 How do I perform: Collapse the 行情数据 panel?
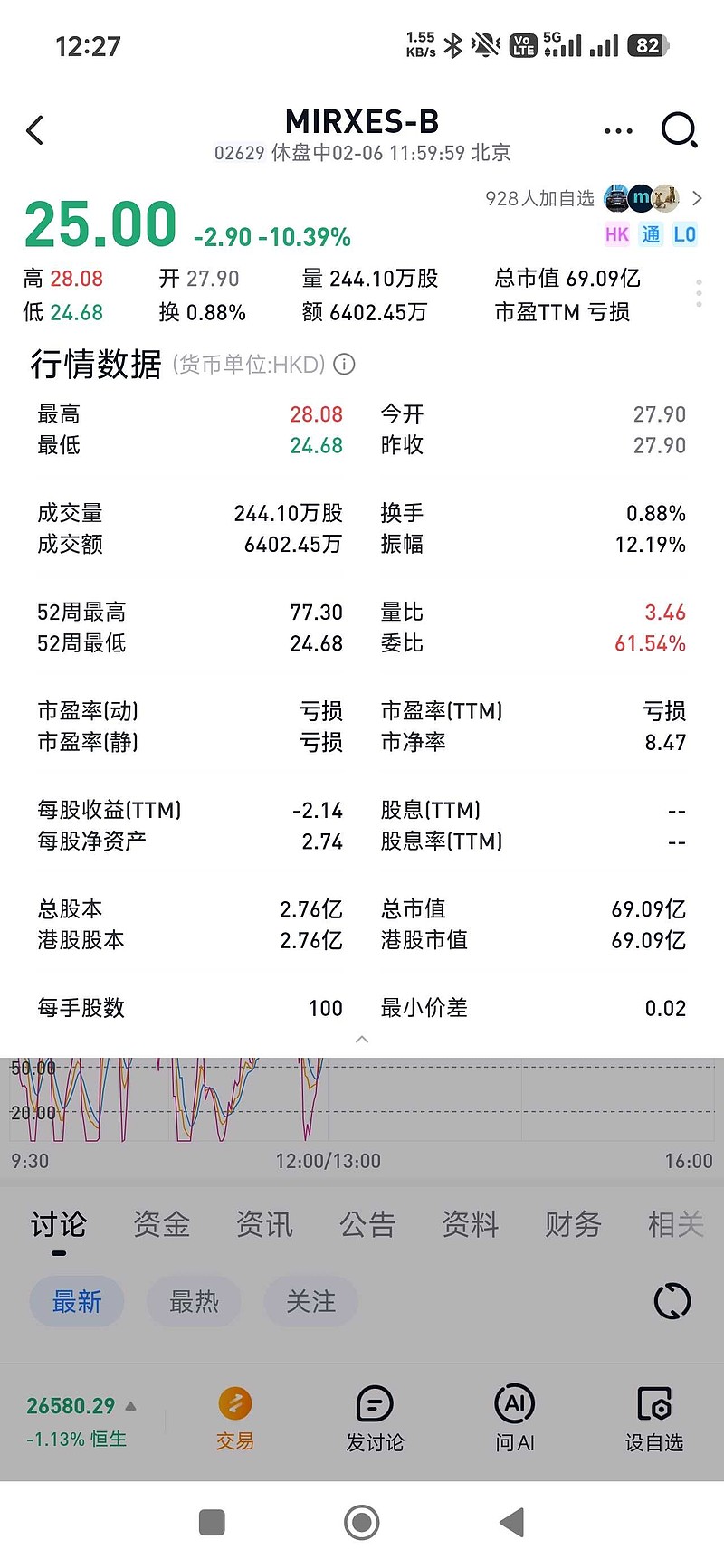click(x=362, y=1040)
